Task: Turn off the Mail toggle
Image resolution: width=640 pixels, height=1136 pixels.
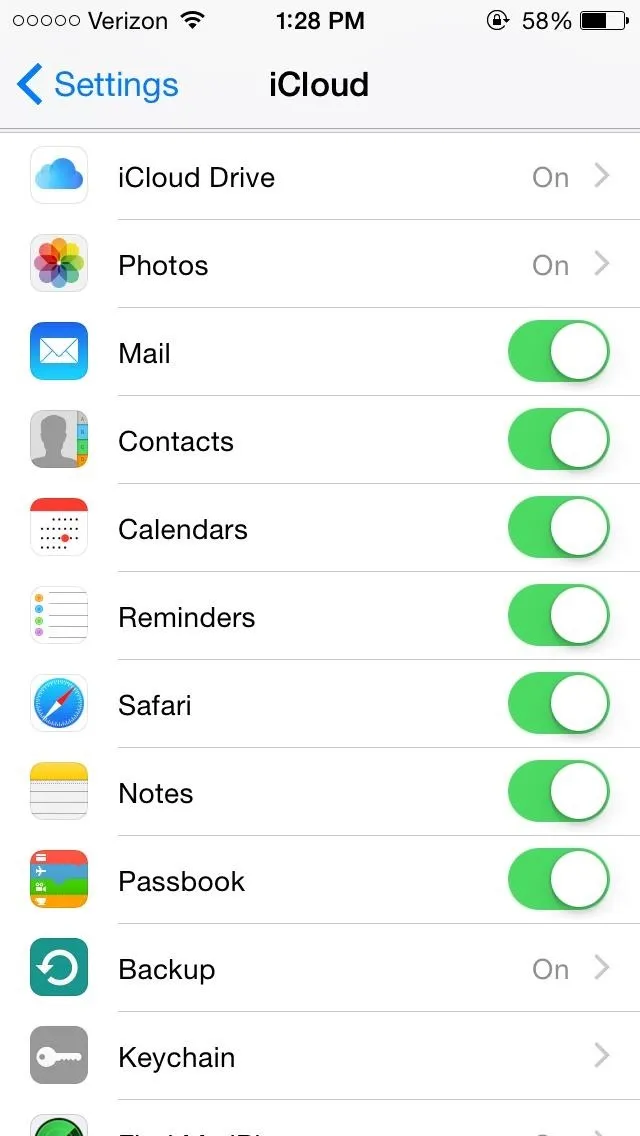Action: point(558,352)
